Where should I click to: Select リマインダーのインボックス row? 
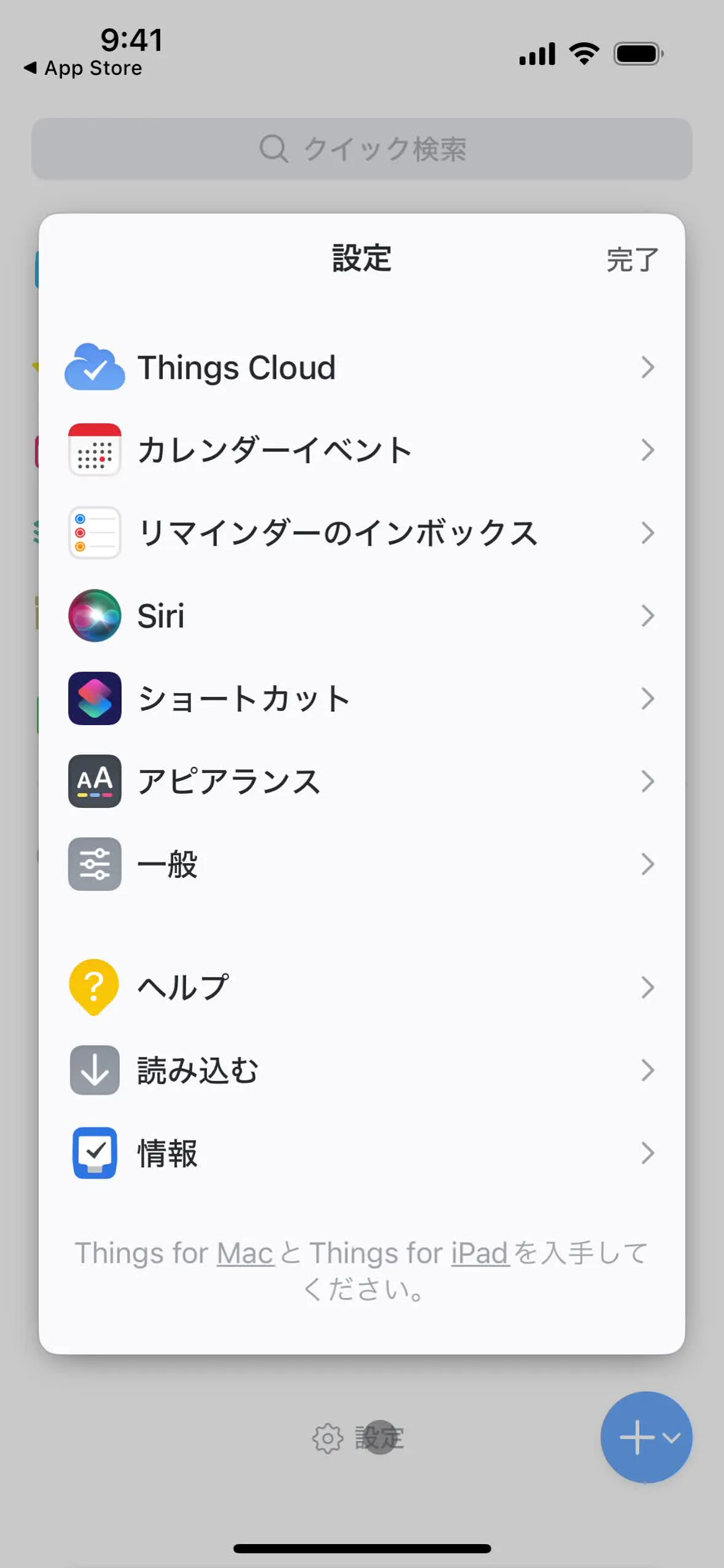click(x=361, y=533)
